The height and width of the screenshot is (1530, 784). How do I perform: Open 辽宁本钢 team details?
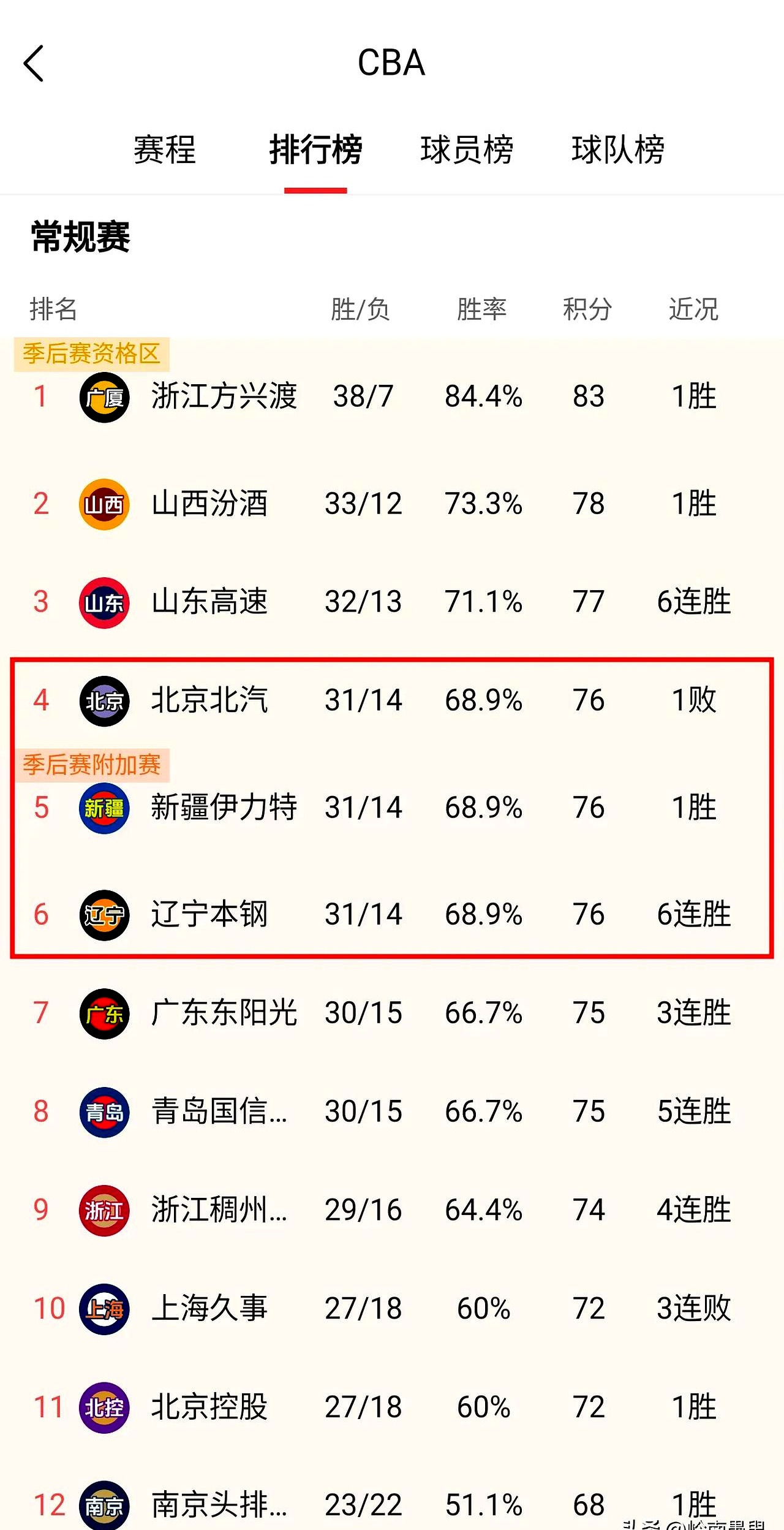209,914
